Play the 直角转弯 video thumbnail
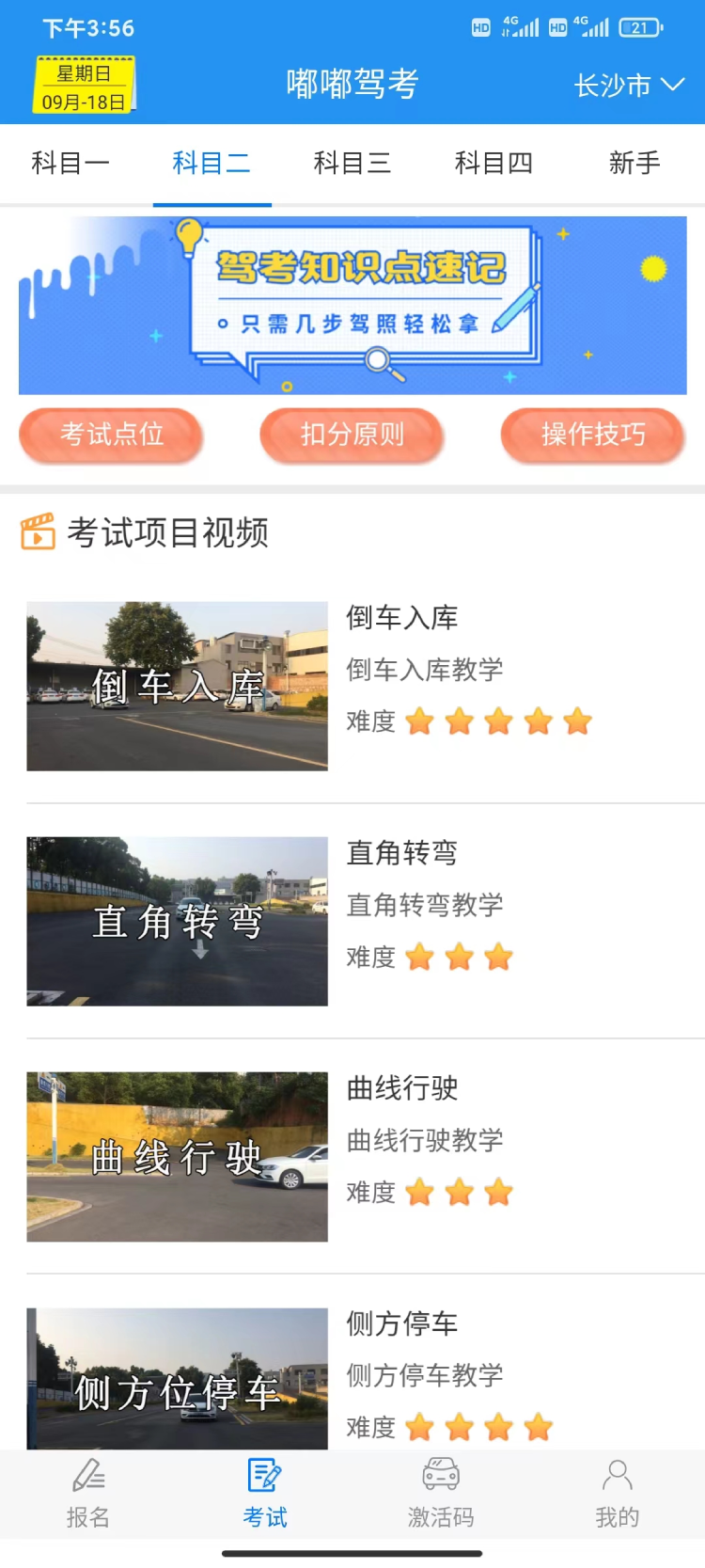The image size is (705, 1568). [x=177, y=920]
